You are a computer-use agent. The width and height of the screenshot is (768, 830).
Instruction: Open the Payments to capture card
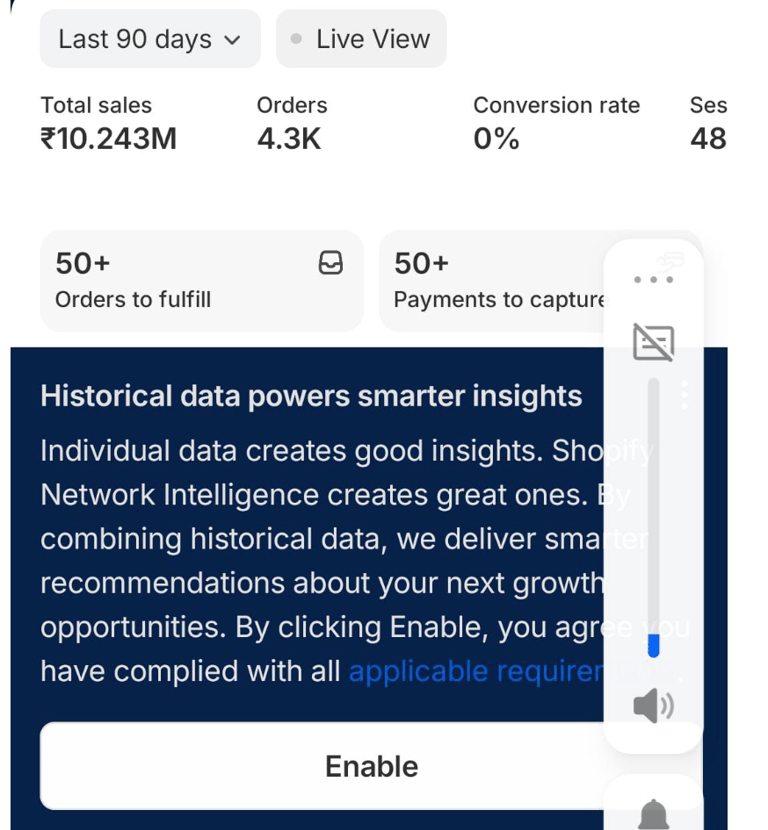coord(490,281)
